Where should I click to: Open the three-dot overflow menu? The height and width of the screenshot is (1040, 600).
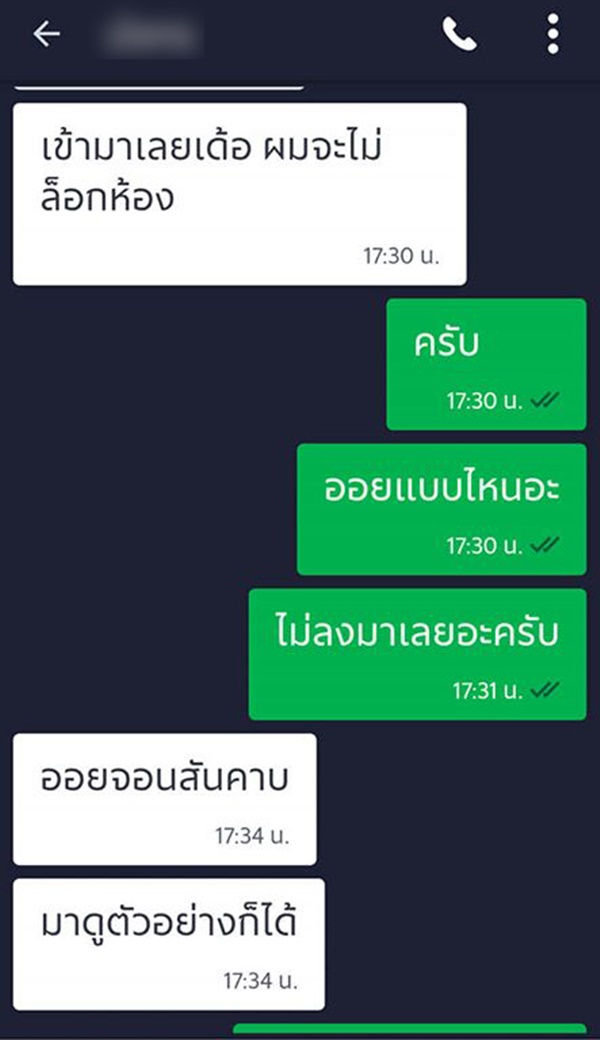click(x=553, y=35)
